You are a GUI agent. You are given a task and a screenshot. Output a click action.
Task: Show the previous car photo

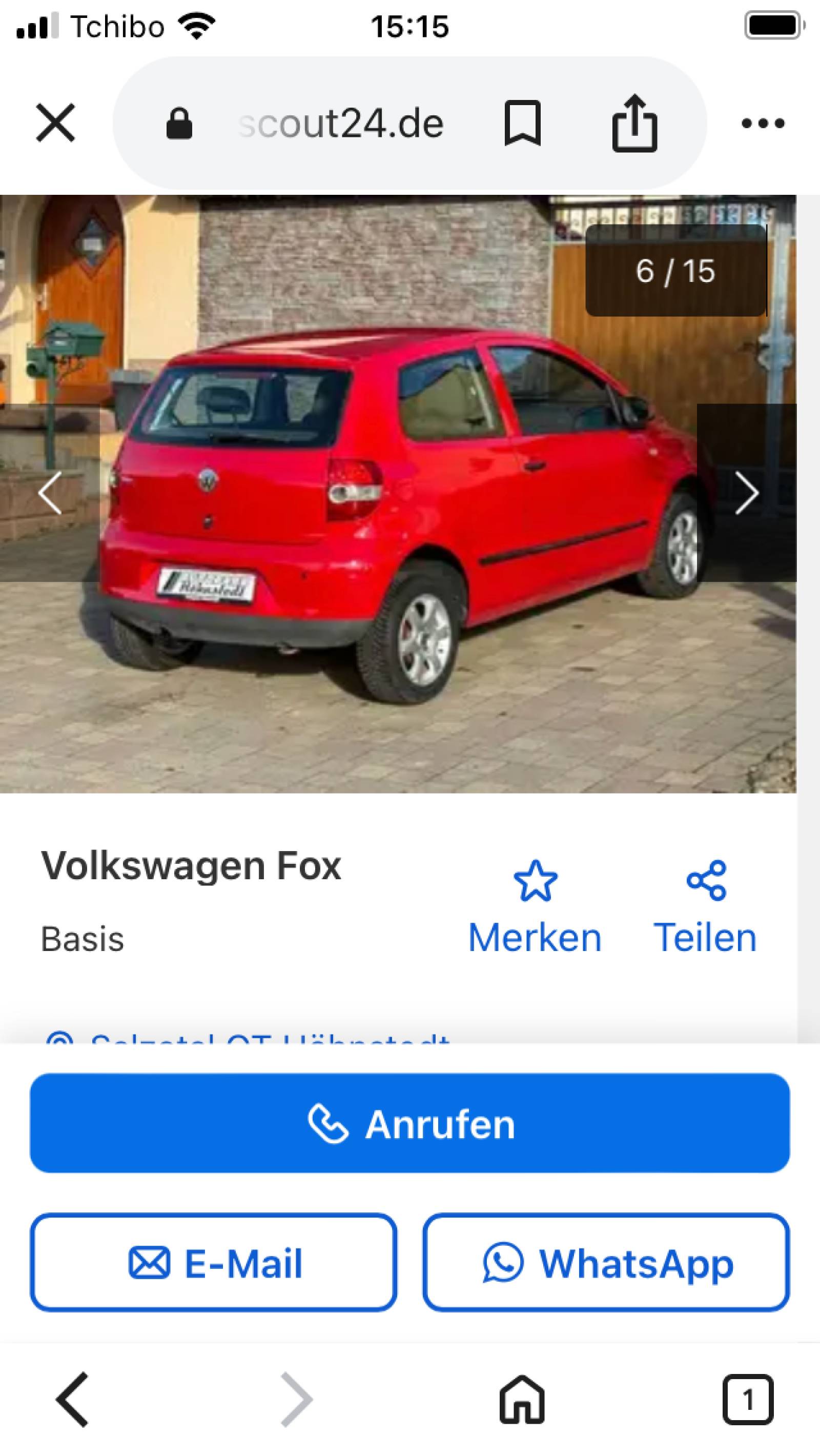[50, 493]
